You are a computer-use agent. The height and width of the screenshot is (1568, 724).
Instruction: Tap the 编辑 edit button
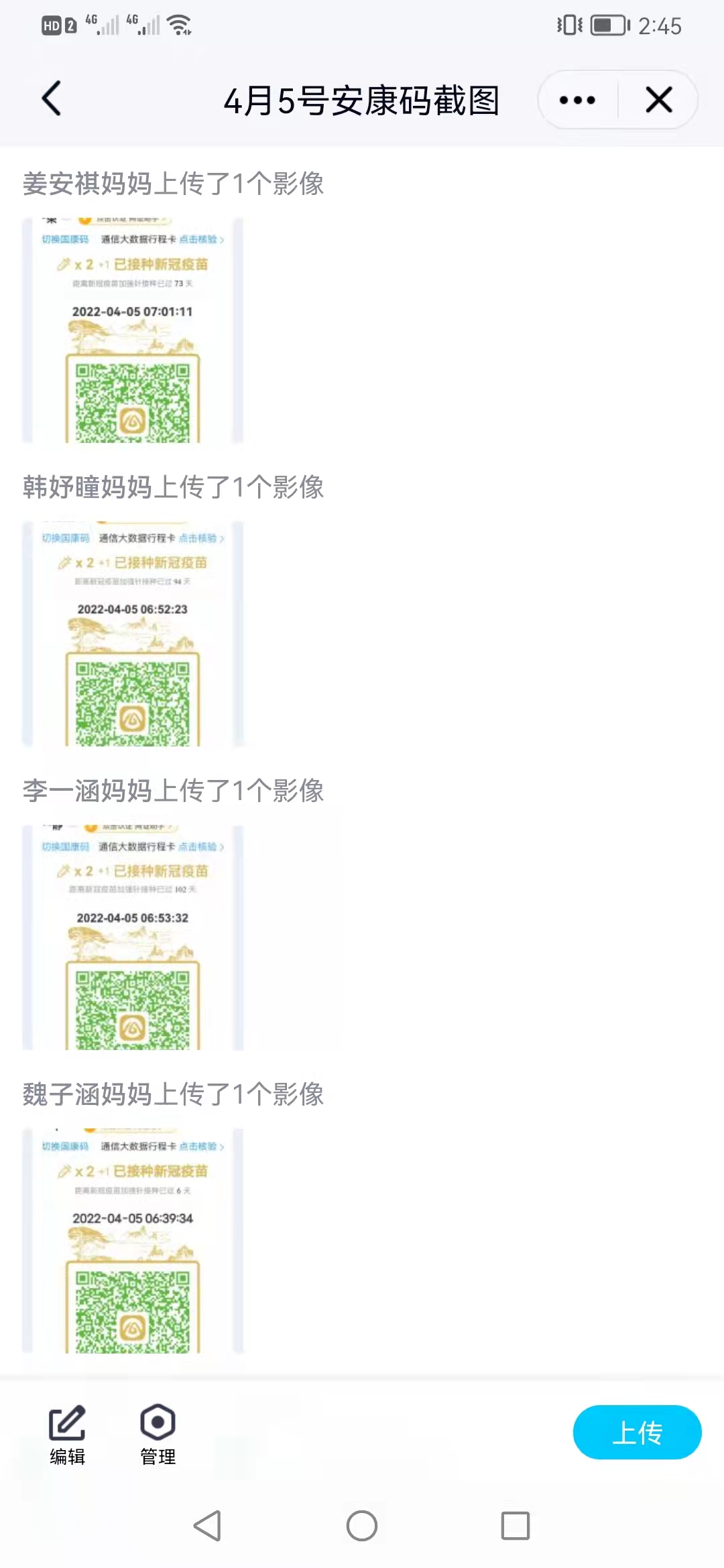point(67,1434)
